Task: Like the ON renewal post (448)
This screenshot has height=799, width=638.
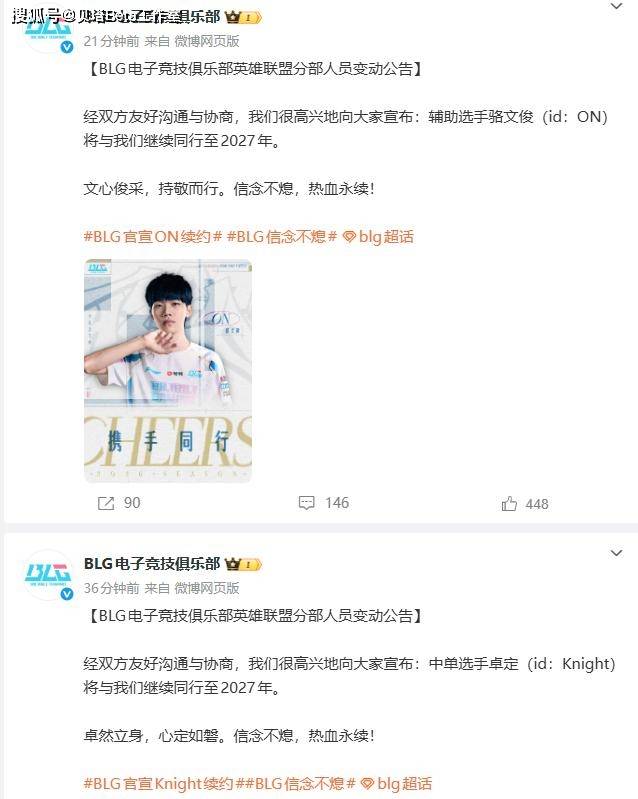Action: pos(525,503)
